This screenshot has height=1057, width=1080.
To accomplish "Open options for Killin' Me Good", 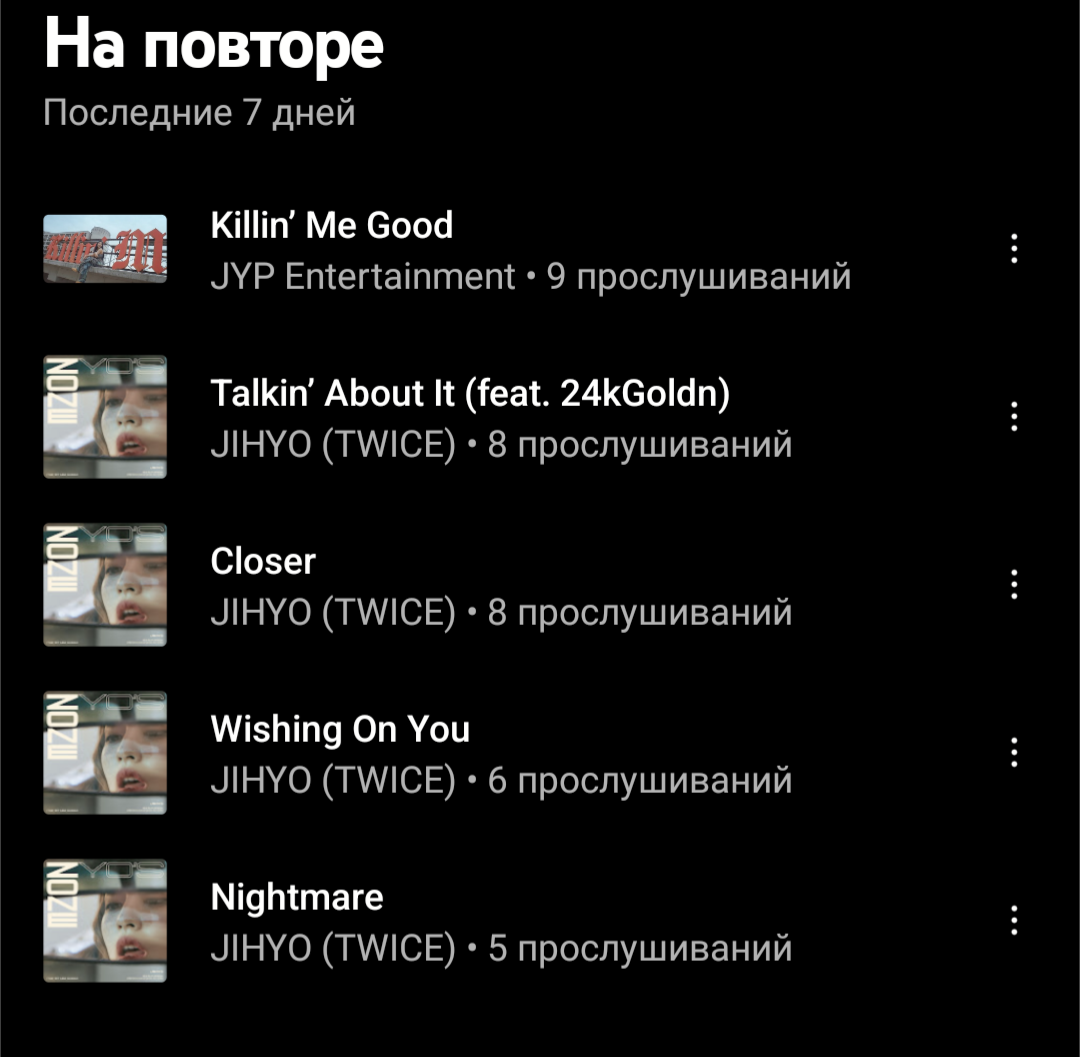I will [1014, 248].
